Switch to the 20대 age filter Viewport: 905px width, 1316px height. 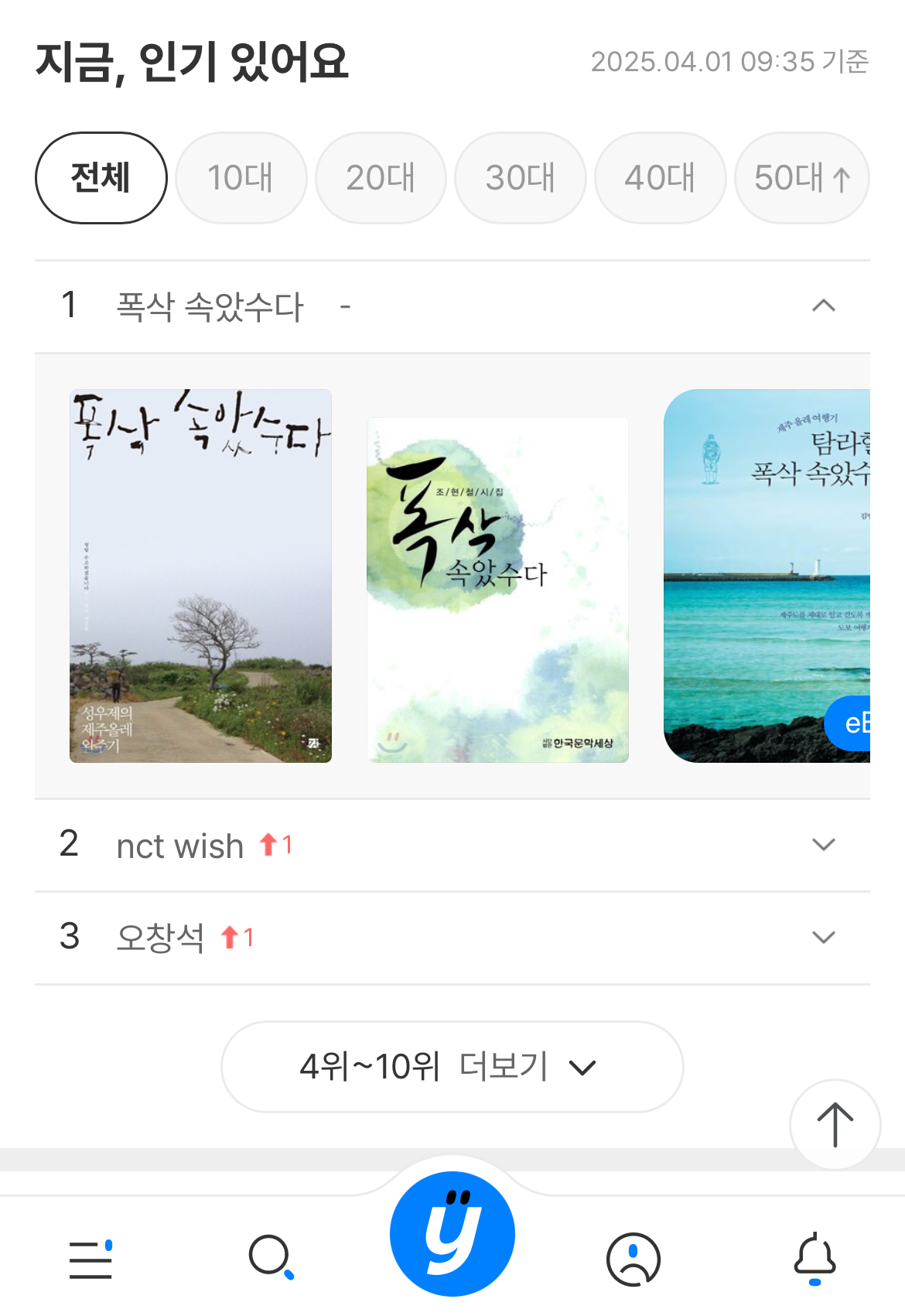381,178
